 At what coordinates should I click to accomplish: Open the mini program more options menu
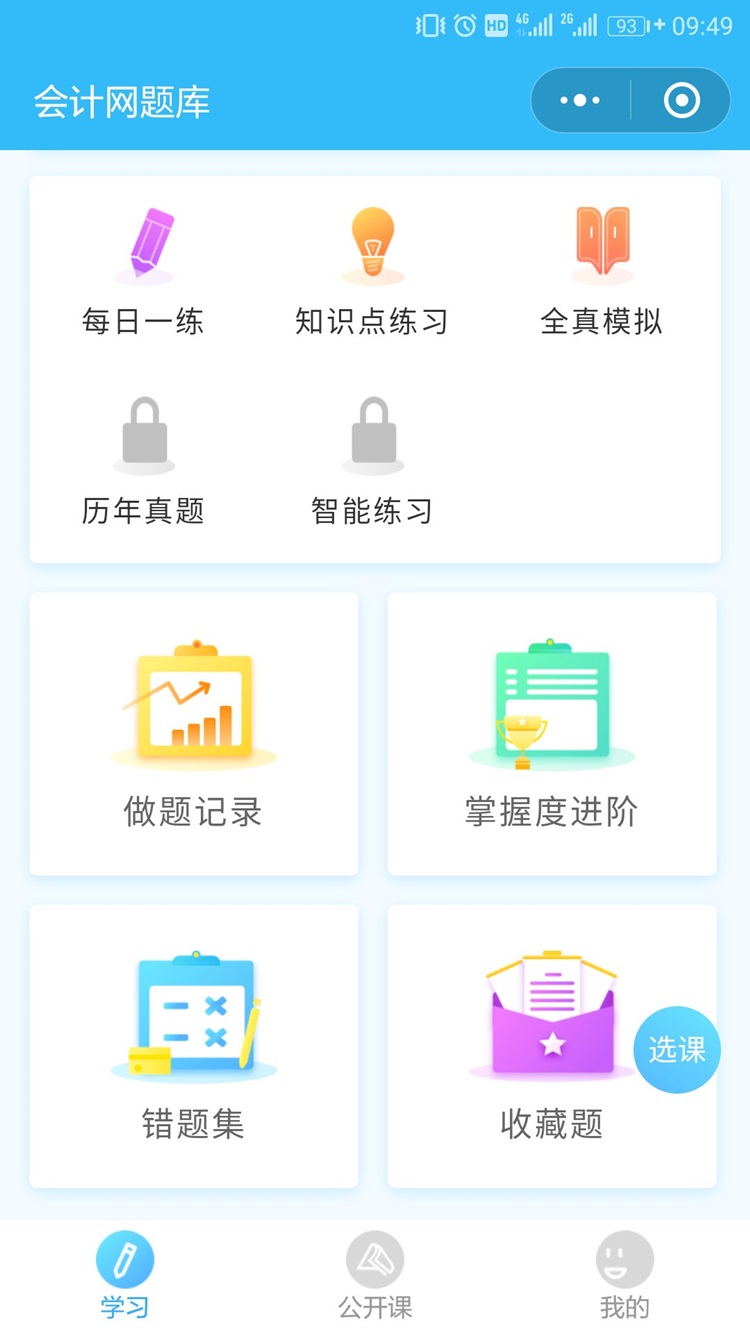point(580,100)
